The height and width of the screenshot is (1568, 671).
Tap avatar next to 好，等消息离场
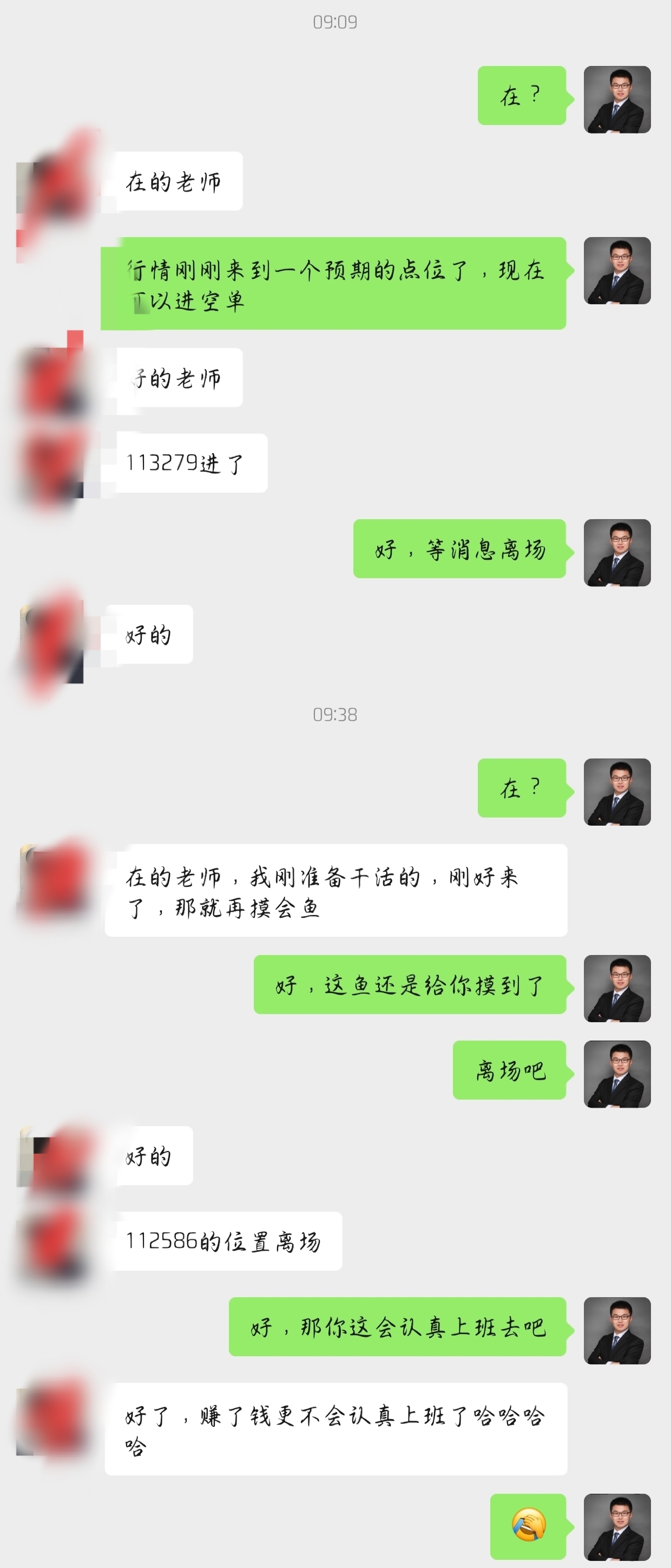coord(617,552)
